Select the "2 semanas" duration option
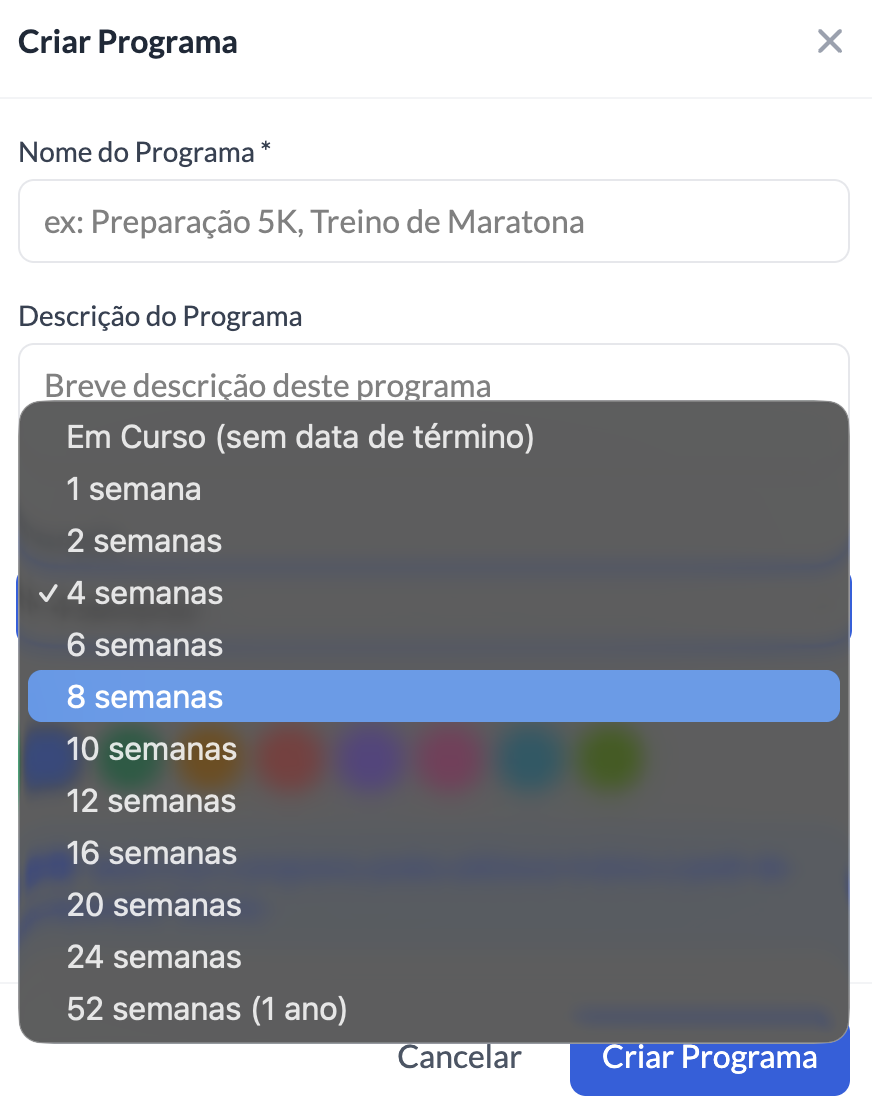Screen dimensions: 872x1112 click(x=144, y=541)
